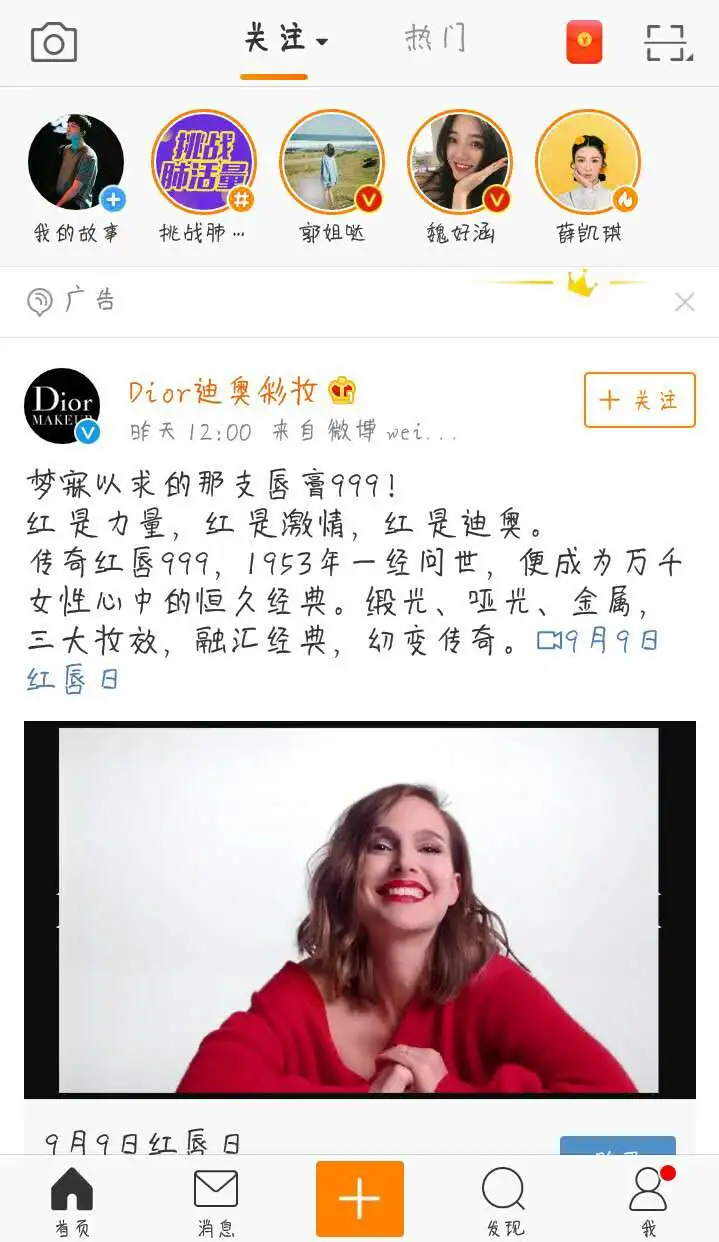The width and height of the screenshot is (719, 1242).
Task: Open the QR scan icon
Action: tap(668, 43)
